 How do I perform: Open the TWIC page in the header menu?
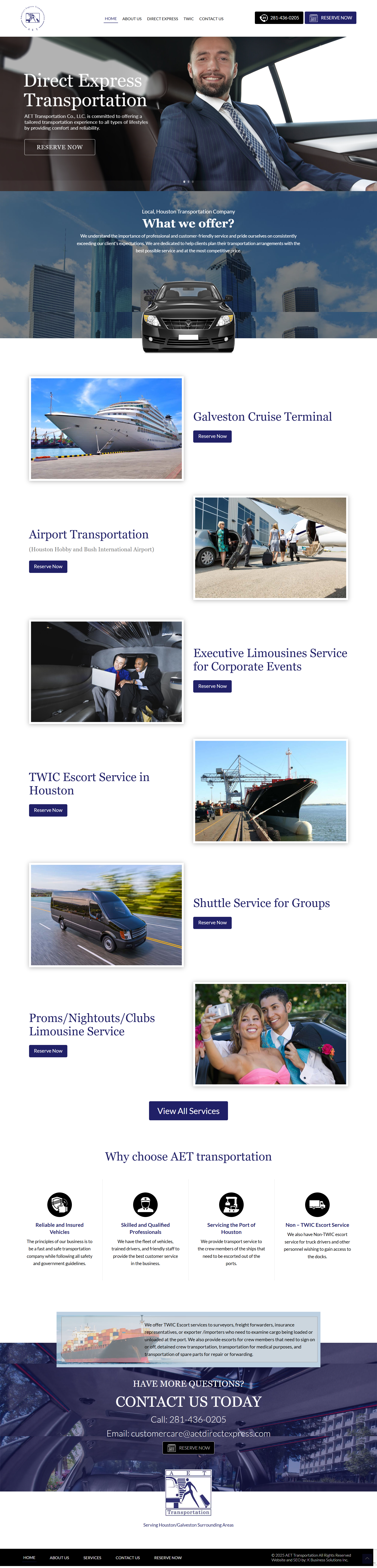(189, 19)
